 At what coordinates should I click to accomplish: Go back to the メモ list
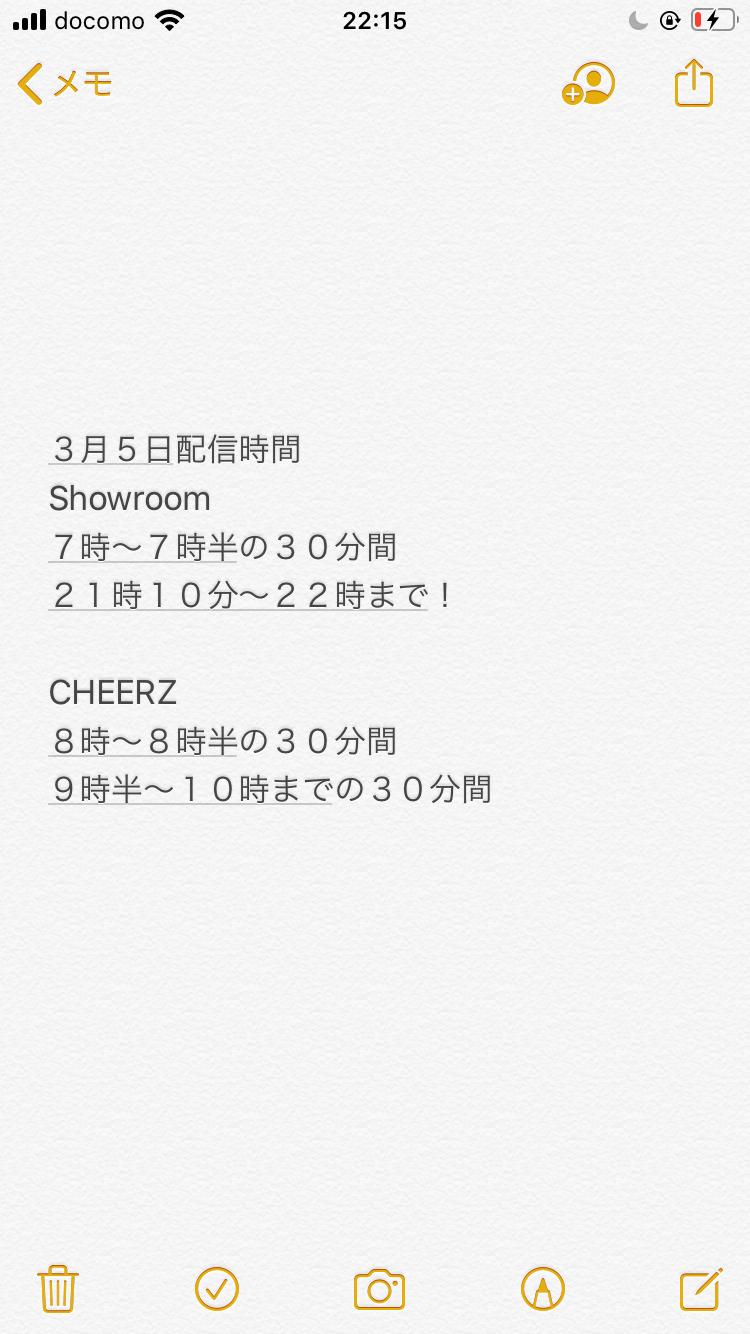[64, 84]
